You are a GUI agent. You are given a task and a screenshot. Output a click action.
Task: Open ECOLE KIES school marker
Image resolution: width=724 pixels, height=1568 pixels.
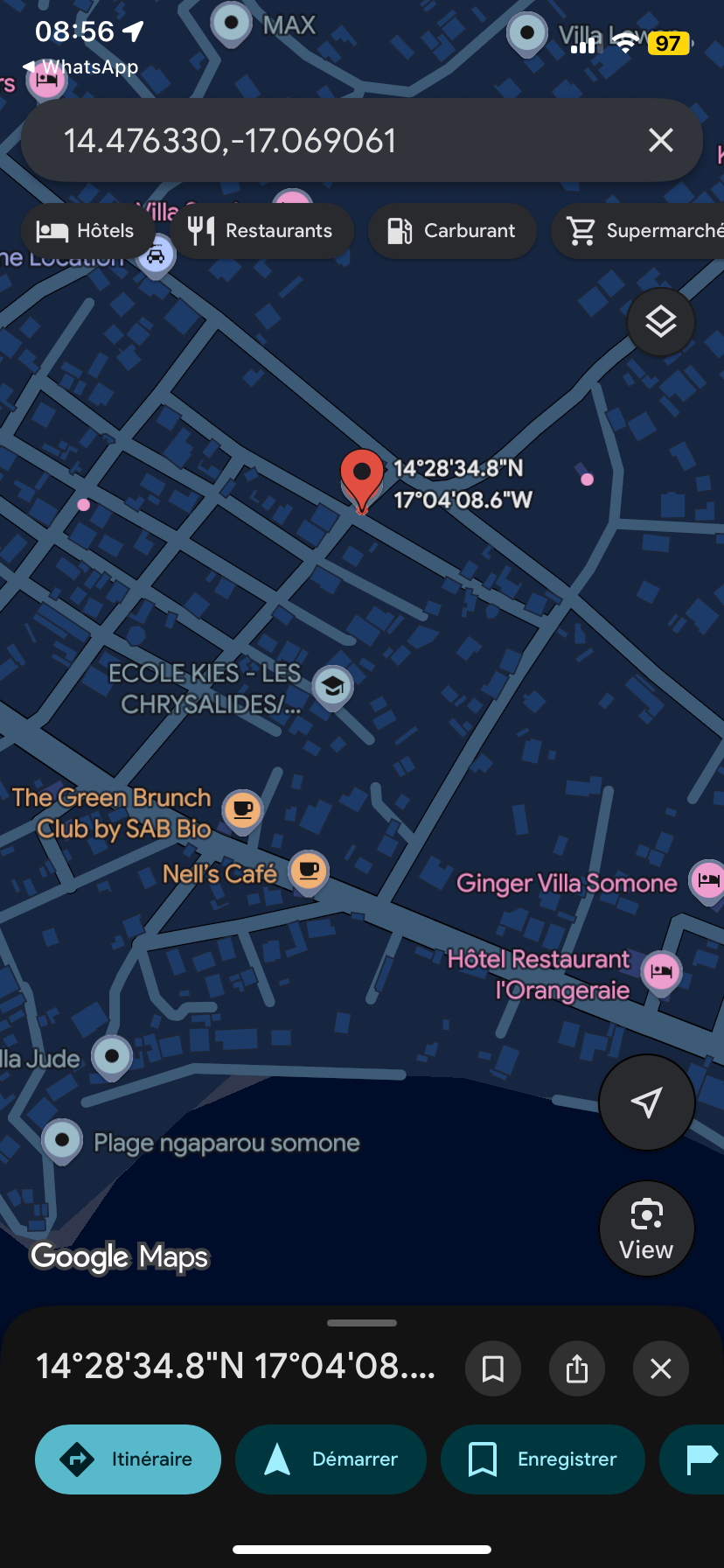pos(332,687)
